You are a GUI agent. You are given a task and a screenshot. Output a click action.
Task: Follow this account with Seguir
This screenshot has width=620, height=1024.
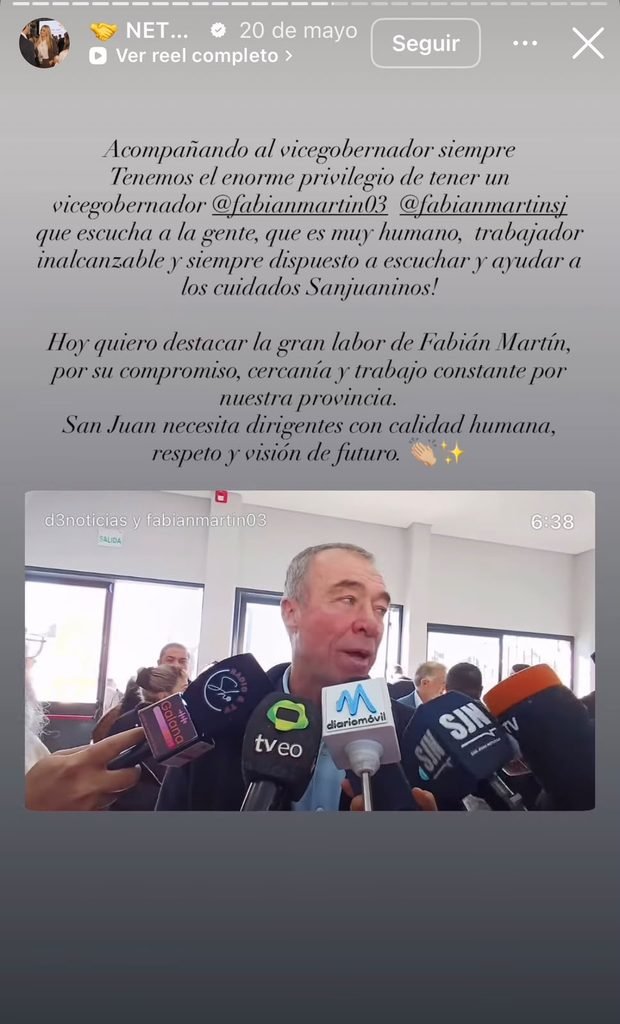426,43
